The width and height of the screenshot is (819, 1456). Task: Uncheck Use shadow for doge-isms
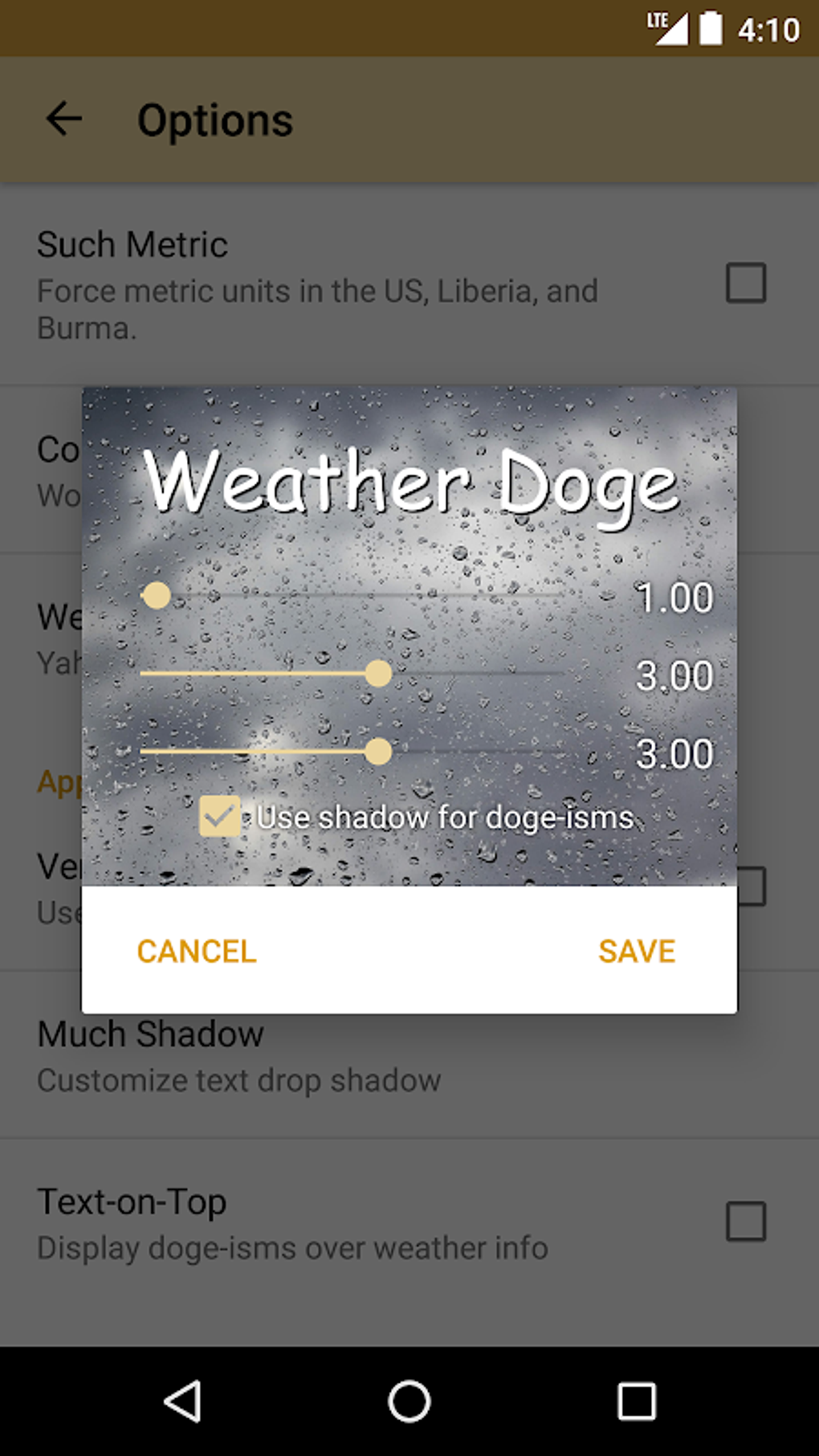tap(219, 817)
